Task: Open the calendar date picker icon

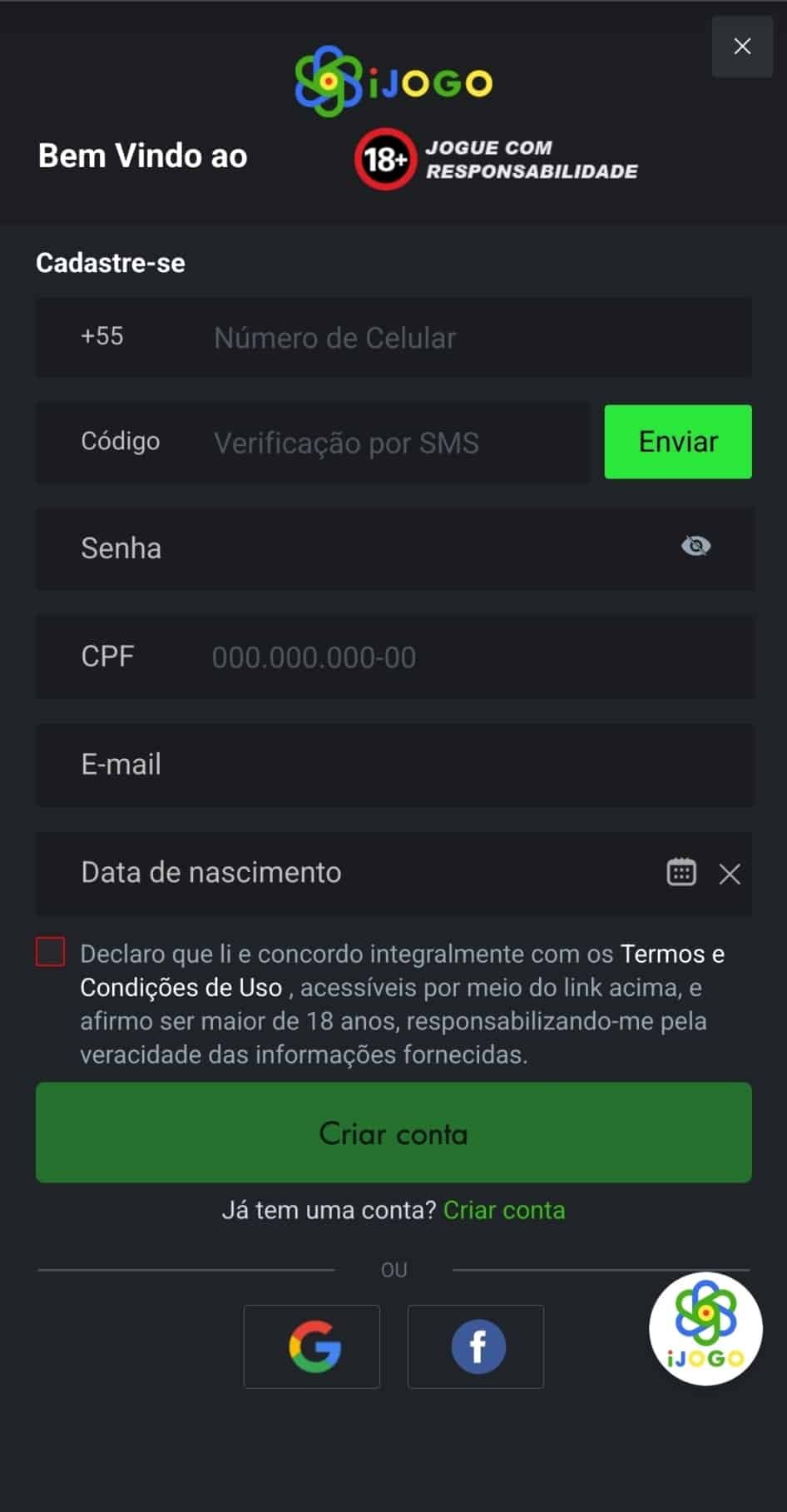Action: pyautogui.click(x=681, y=872)
